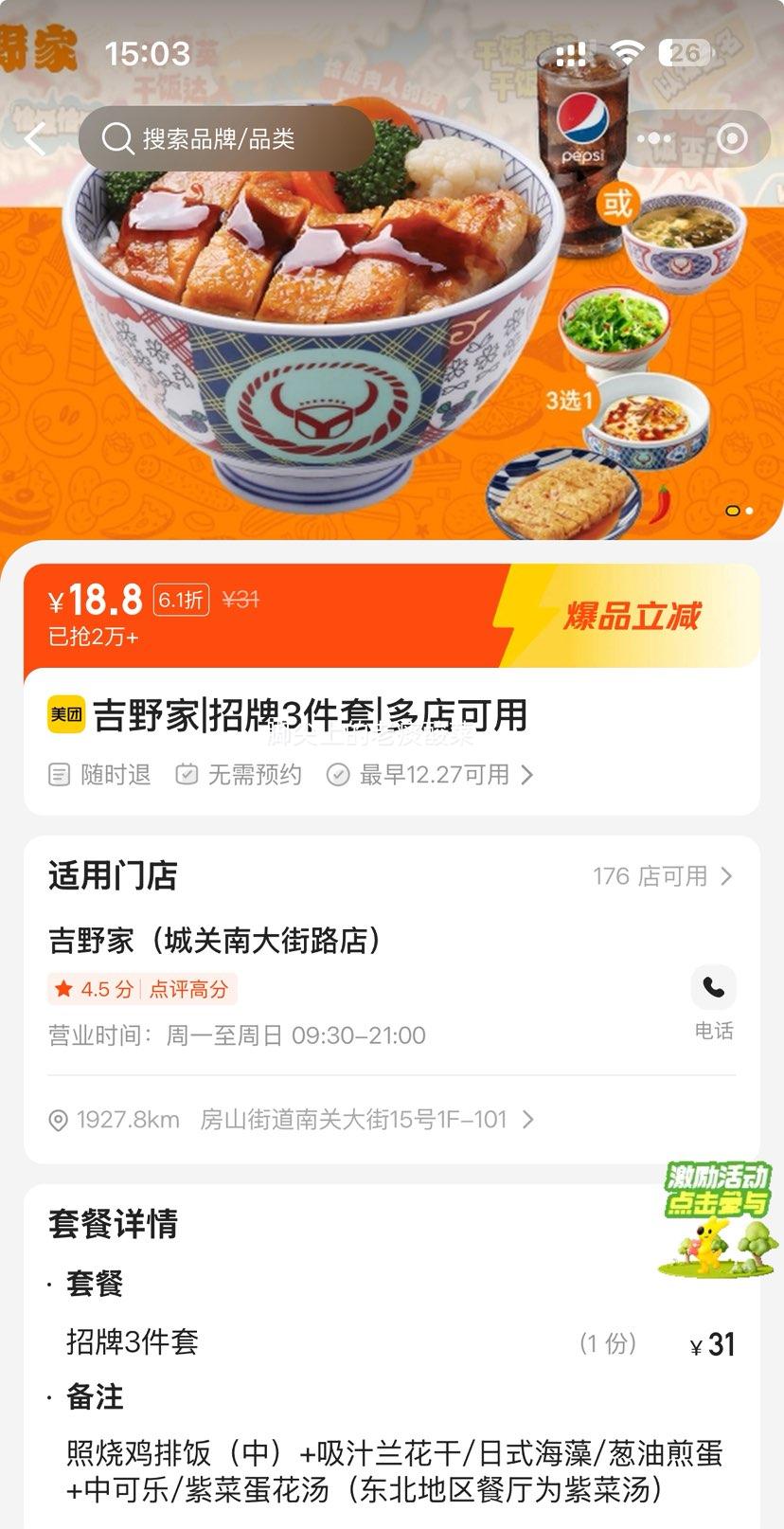Tap the 随时退 refund policy icon

pyautogui.click(x=59, y=774)
